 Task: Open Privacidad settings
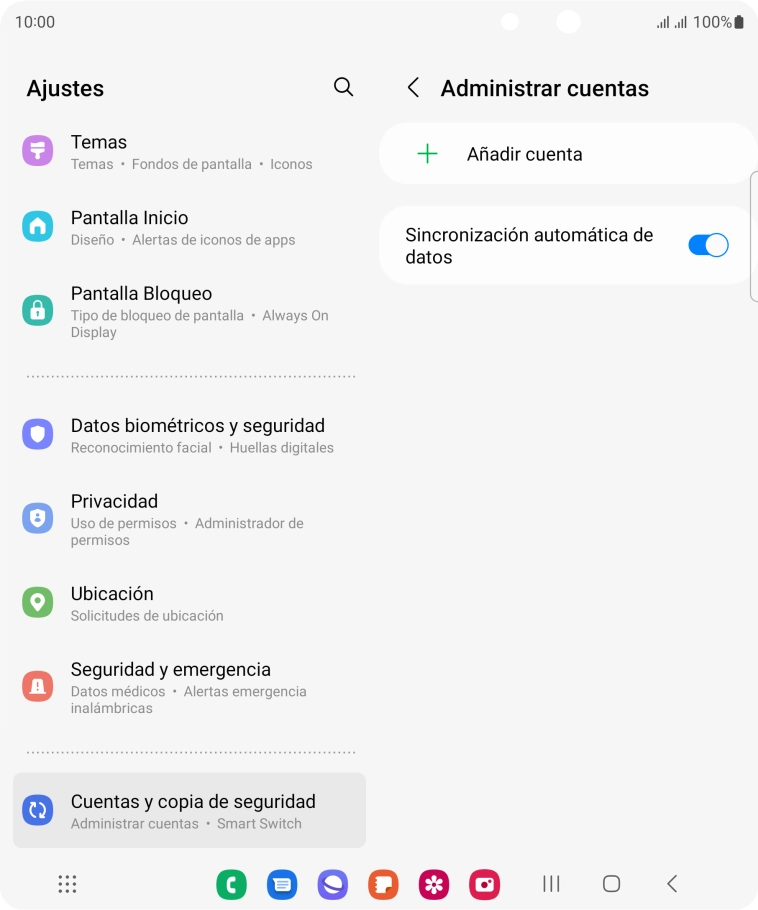190,518
